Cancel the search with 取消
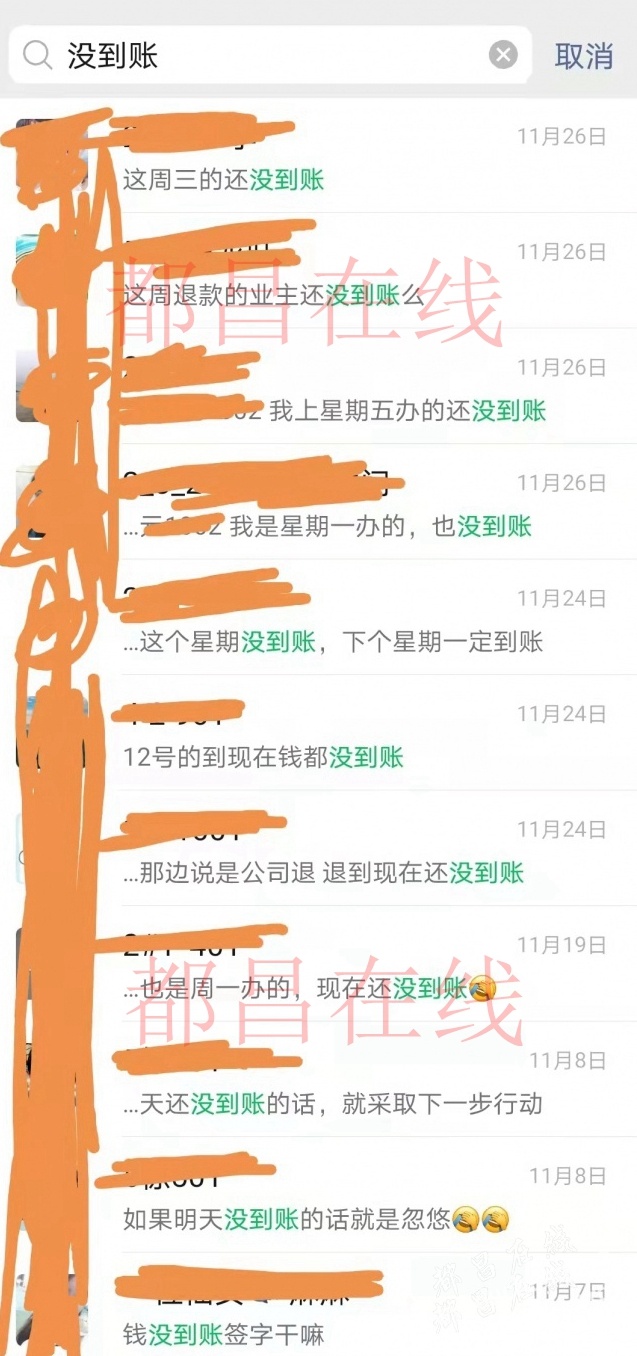 coord(584,56)
